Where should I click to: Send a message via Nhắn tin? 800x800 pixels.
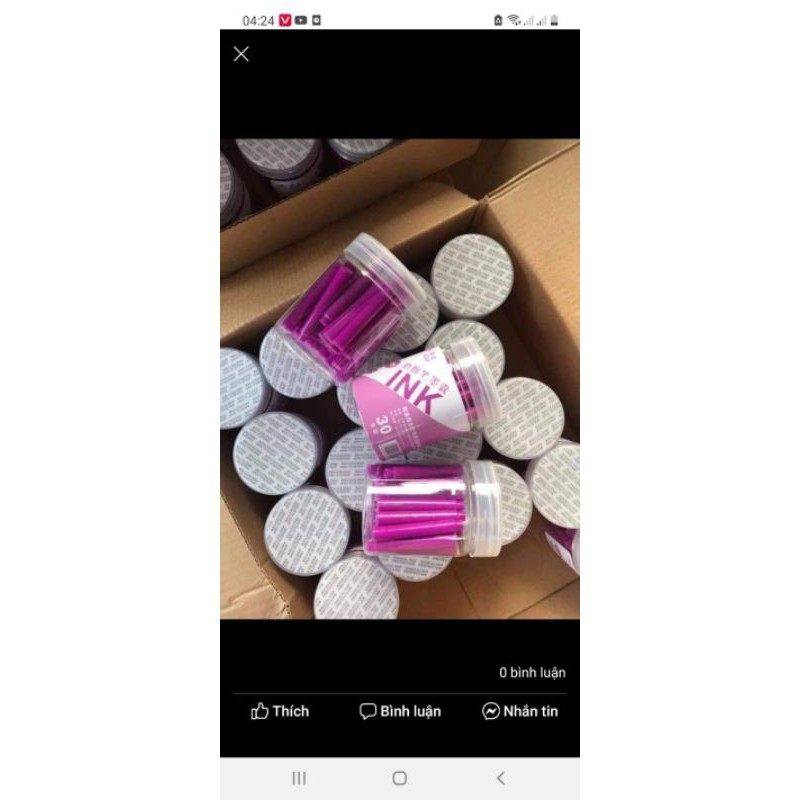[520, 711]
